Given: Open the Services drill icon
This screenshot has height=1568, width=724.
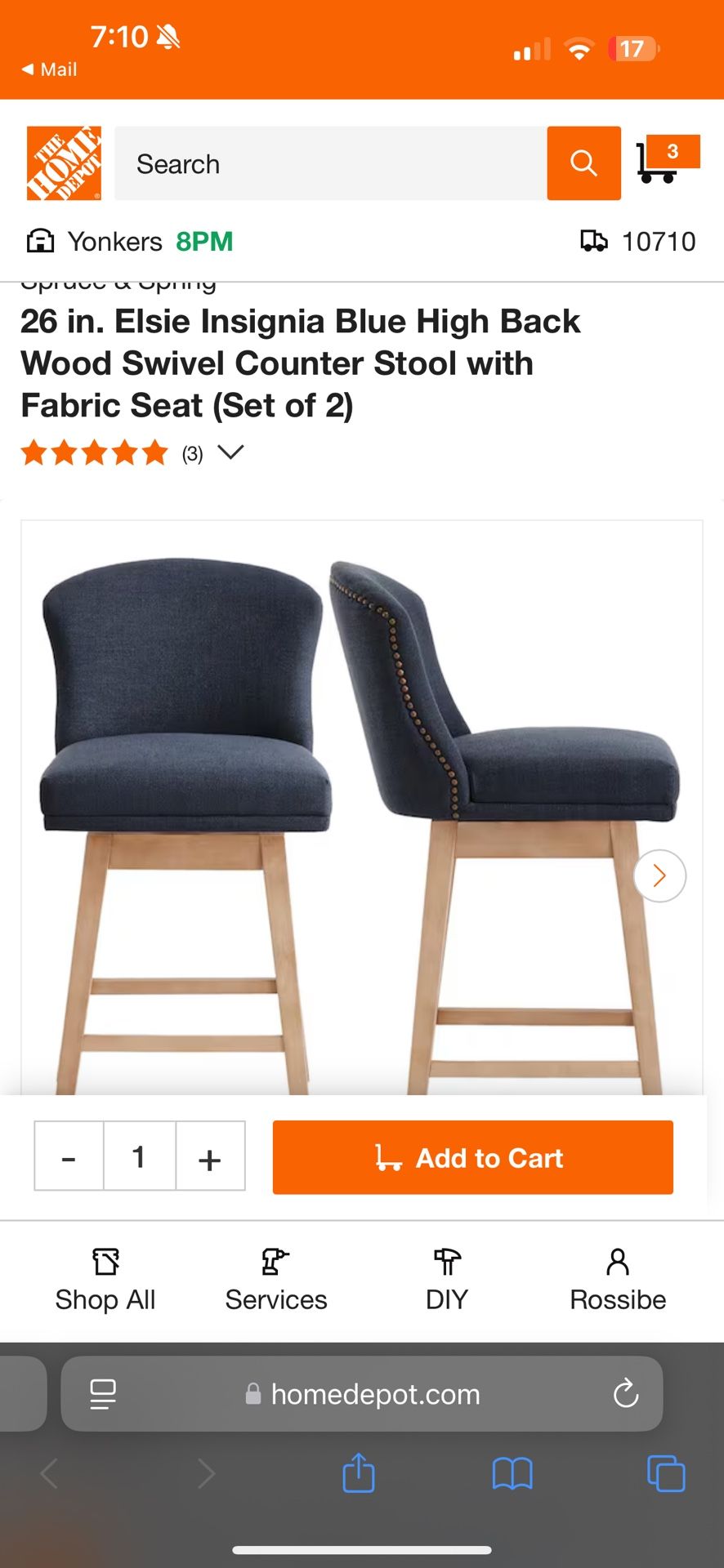Looking at the screenshot, I should click(x=275, y=1262).
